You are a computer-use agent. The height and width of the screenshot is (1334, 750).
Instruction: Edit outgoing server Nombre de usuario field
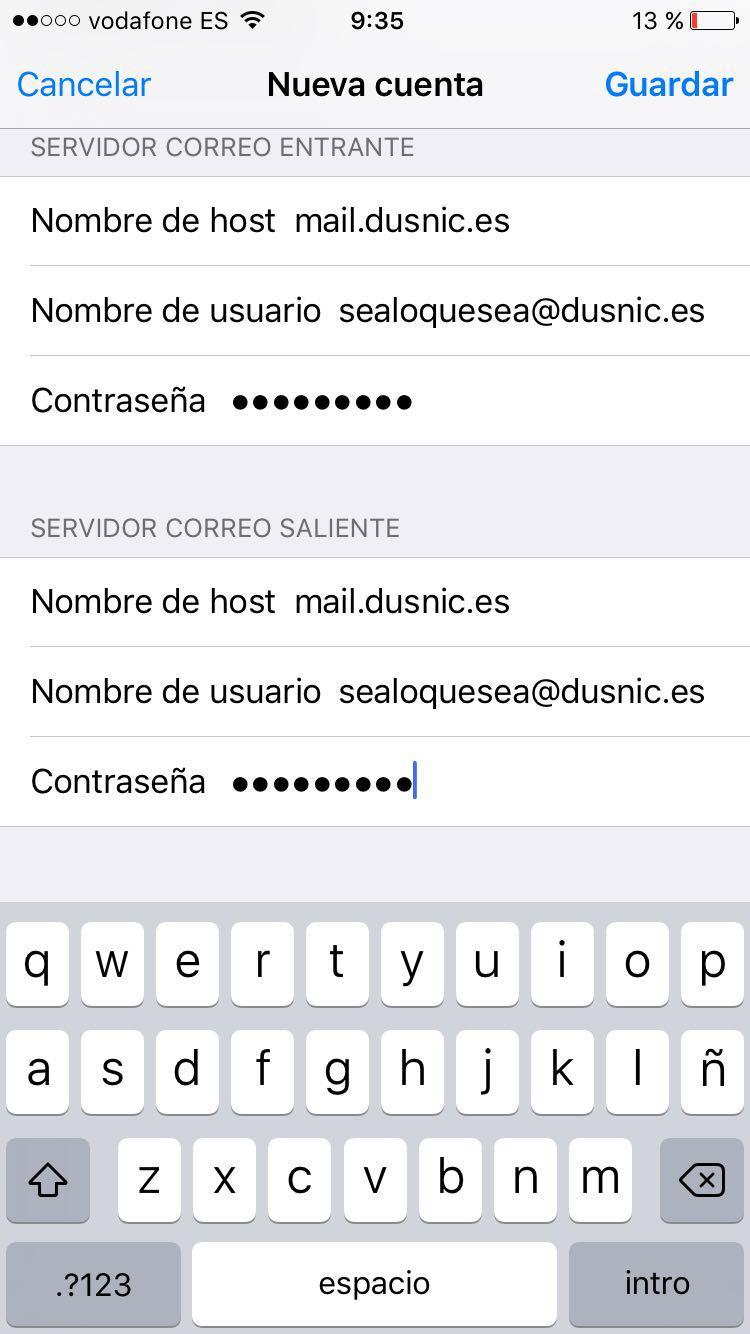(375, 692)
